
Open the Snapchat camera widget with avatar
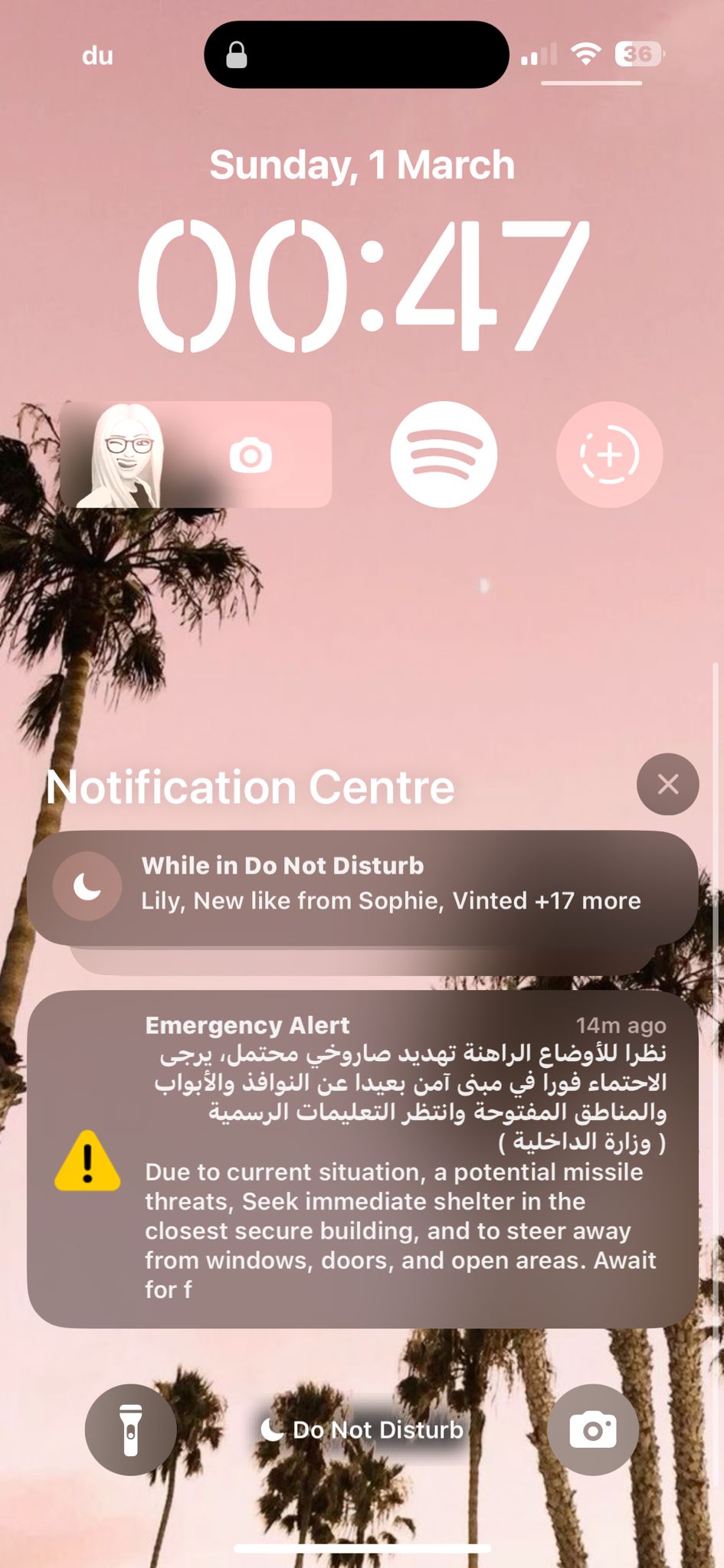196,454
